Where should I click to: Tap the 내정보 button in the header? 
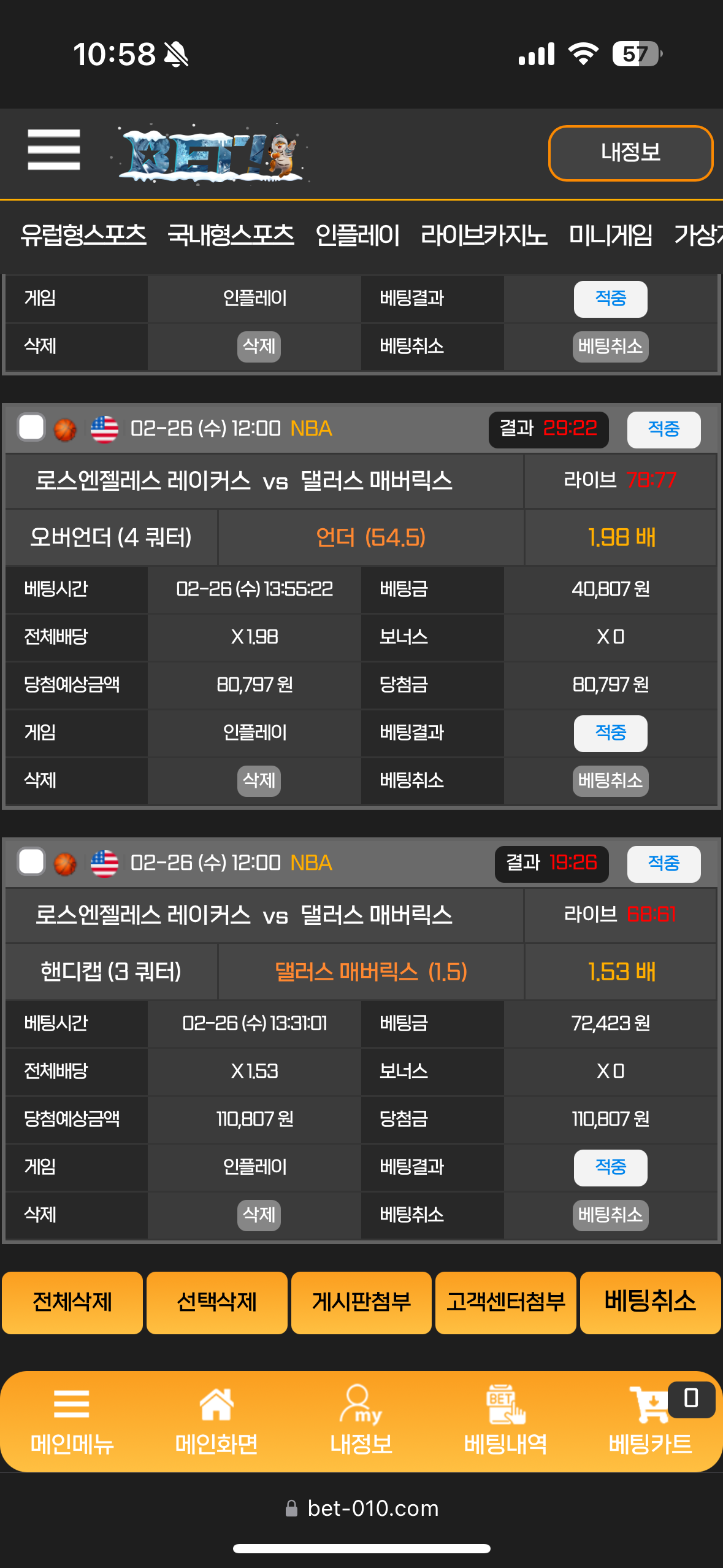point(630,153)
